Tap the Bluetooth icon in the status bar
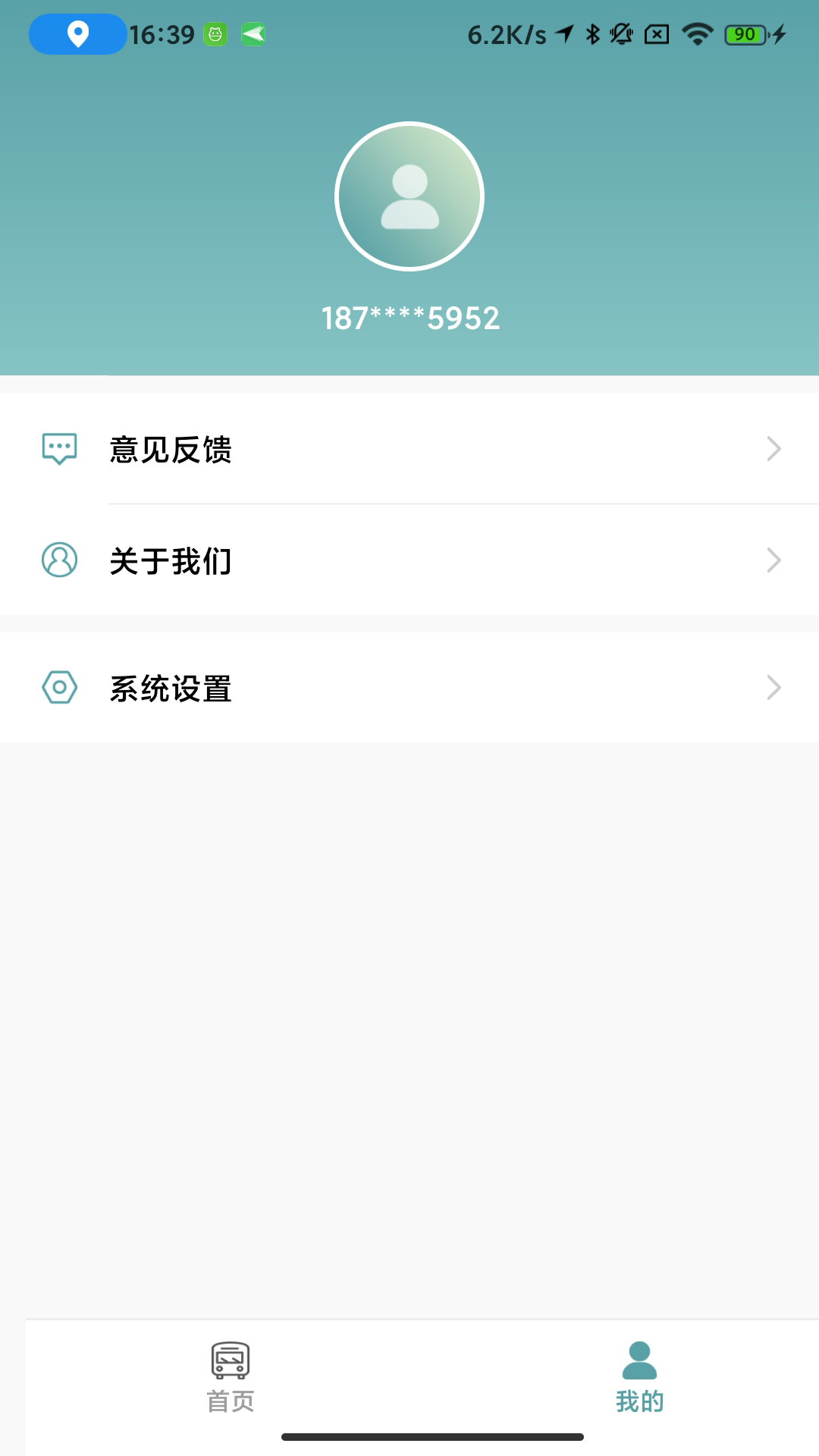 (591, 33)
